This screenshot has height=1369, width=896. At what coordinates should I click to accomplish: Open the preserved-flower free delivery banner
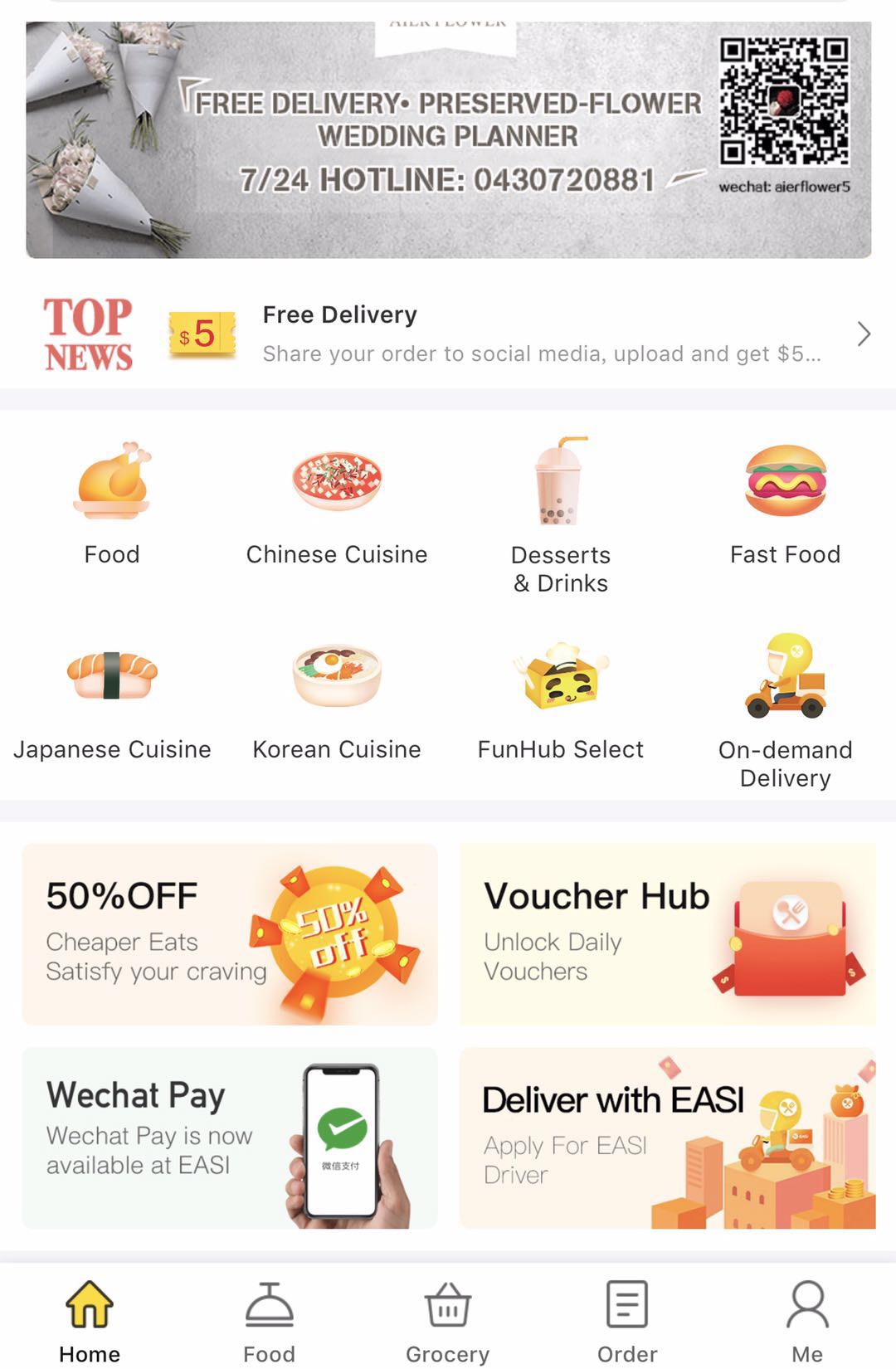point(448,139)
